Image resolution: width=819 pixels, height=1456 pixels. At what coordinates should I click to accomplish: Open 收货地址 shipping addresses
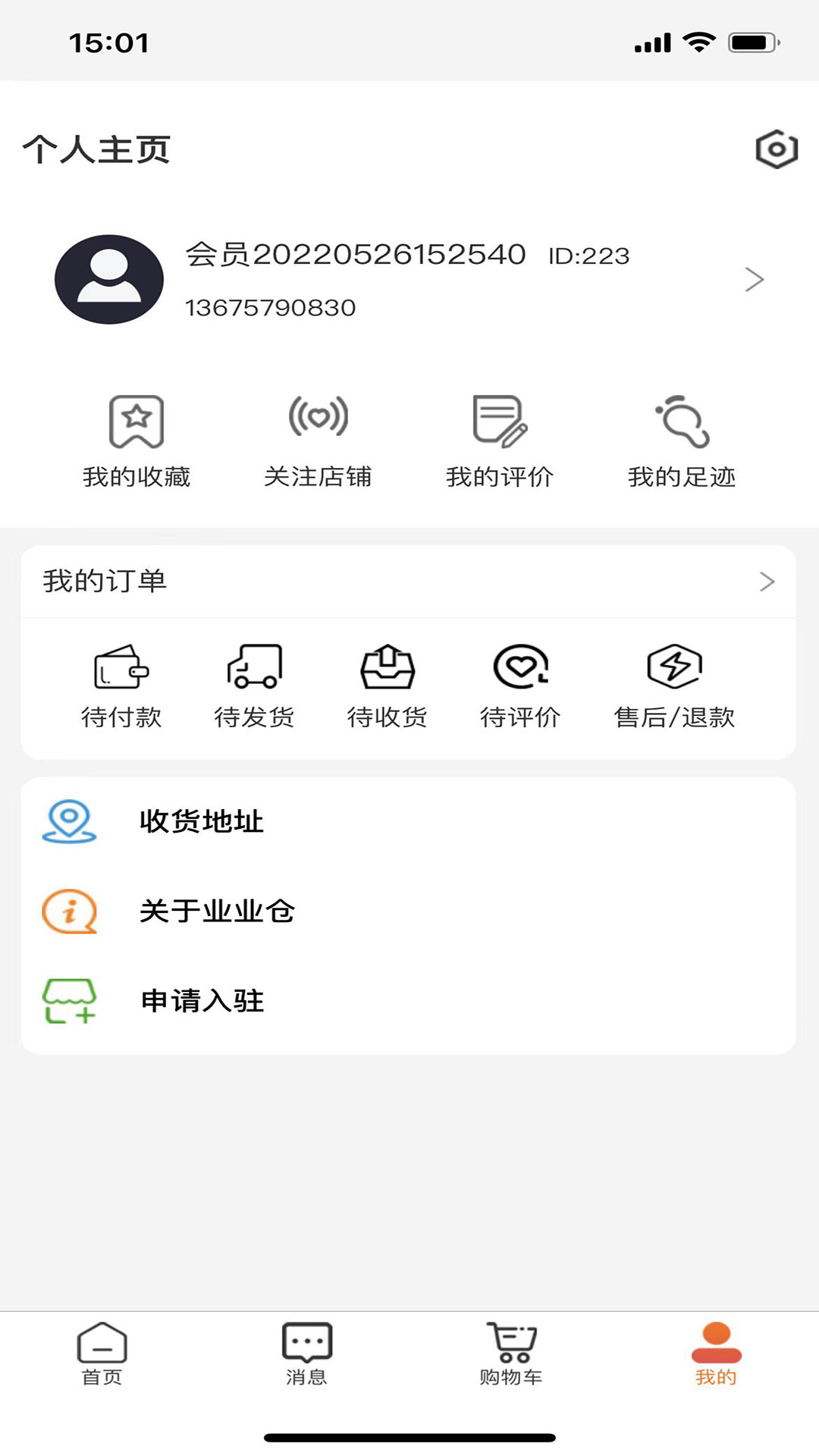tap(202, 821)
